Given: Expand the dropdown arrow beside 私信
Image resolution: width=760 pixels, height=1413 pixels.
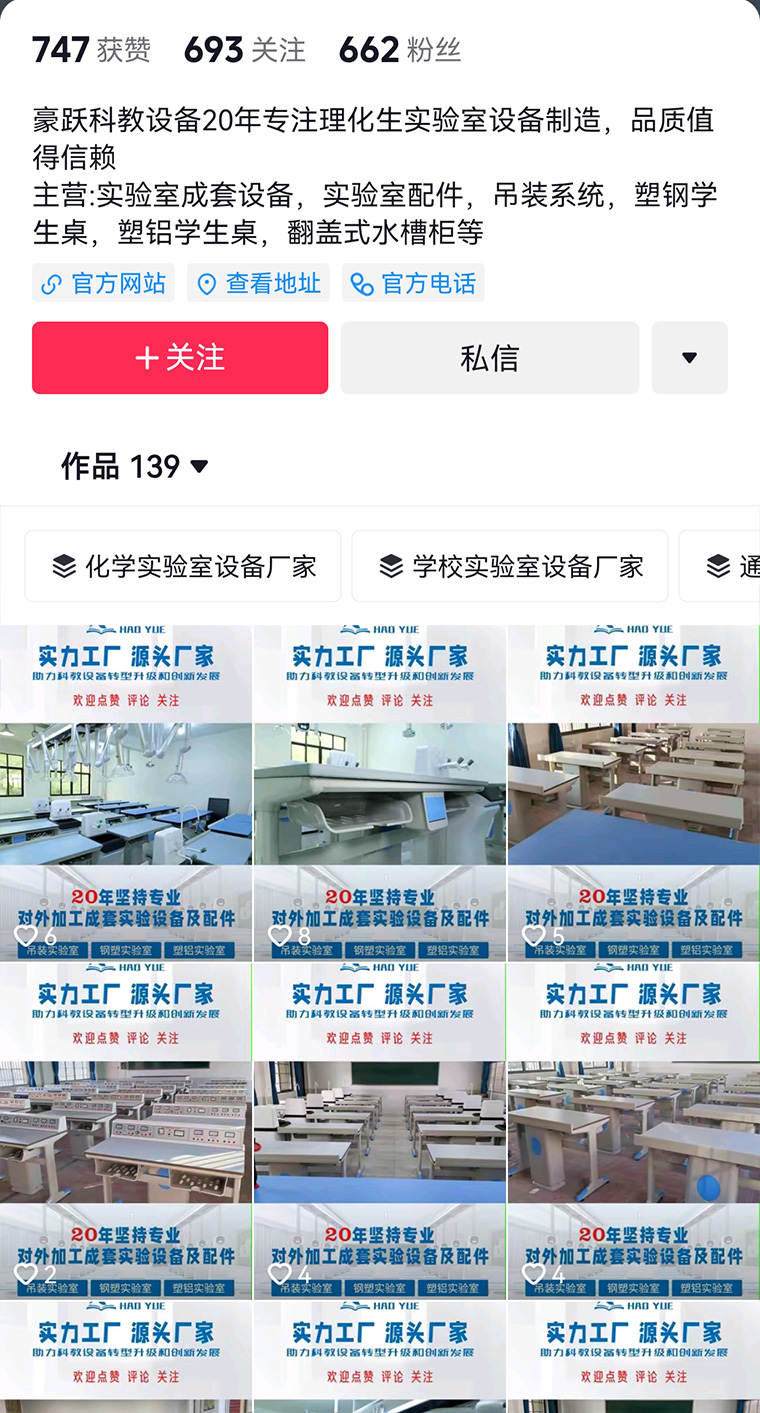Looking at the screenshot, I should click(x=689, y=357).
